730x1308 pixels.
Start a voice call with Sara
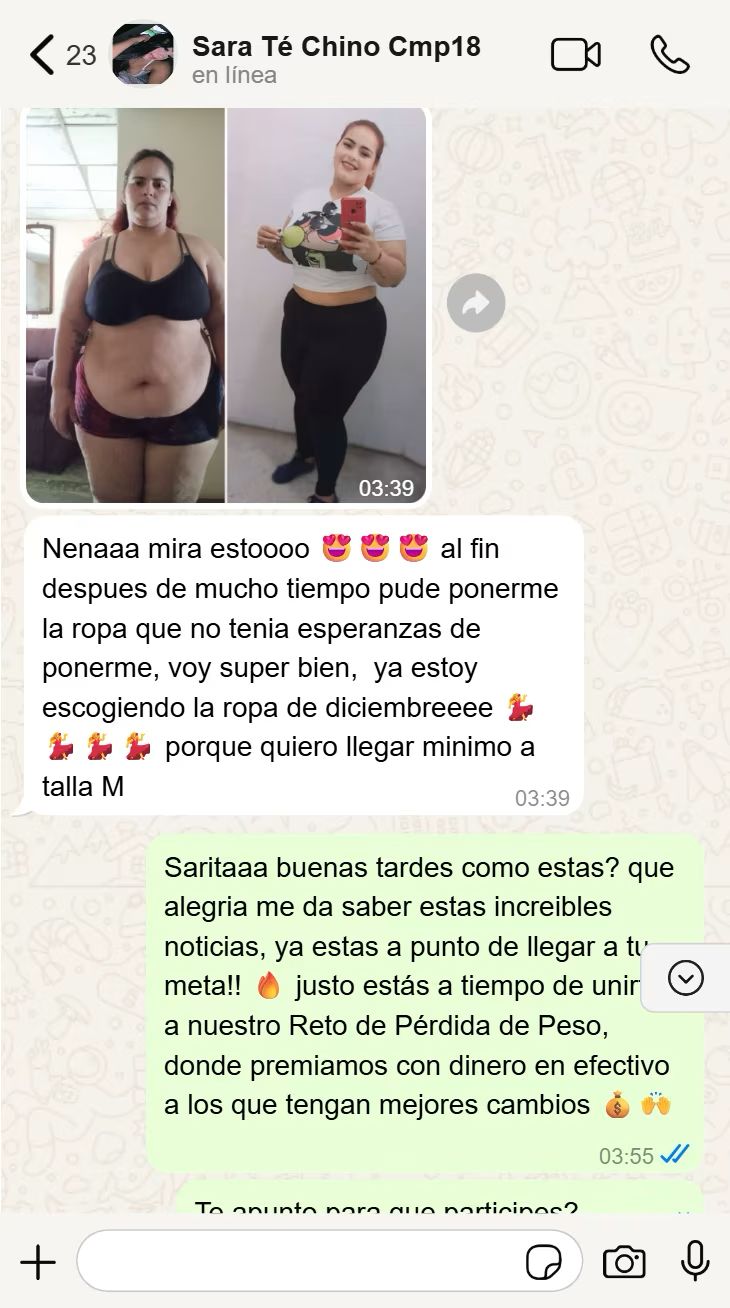[669, 55]
